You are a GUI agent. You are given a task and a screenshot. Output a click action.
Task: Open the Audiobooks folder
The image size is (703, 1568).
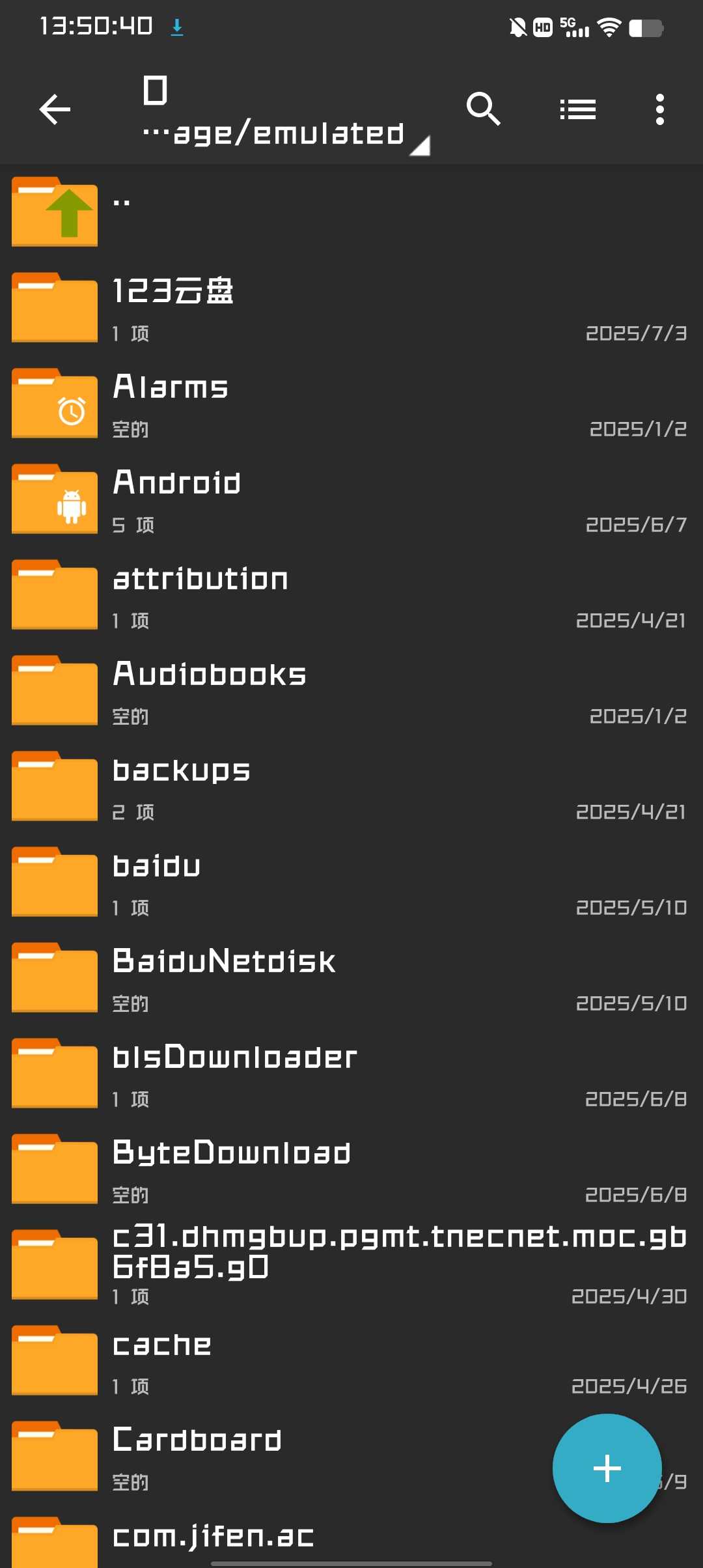(351, 690)
